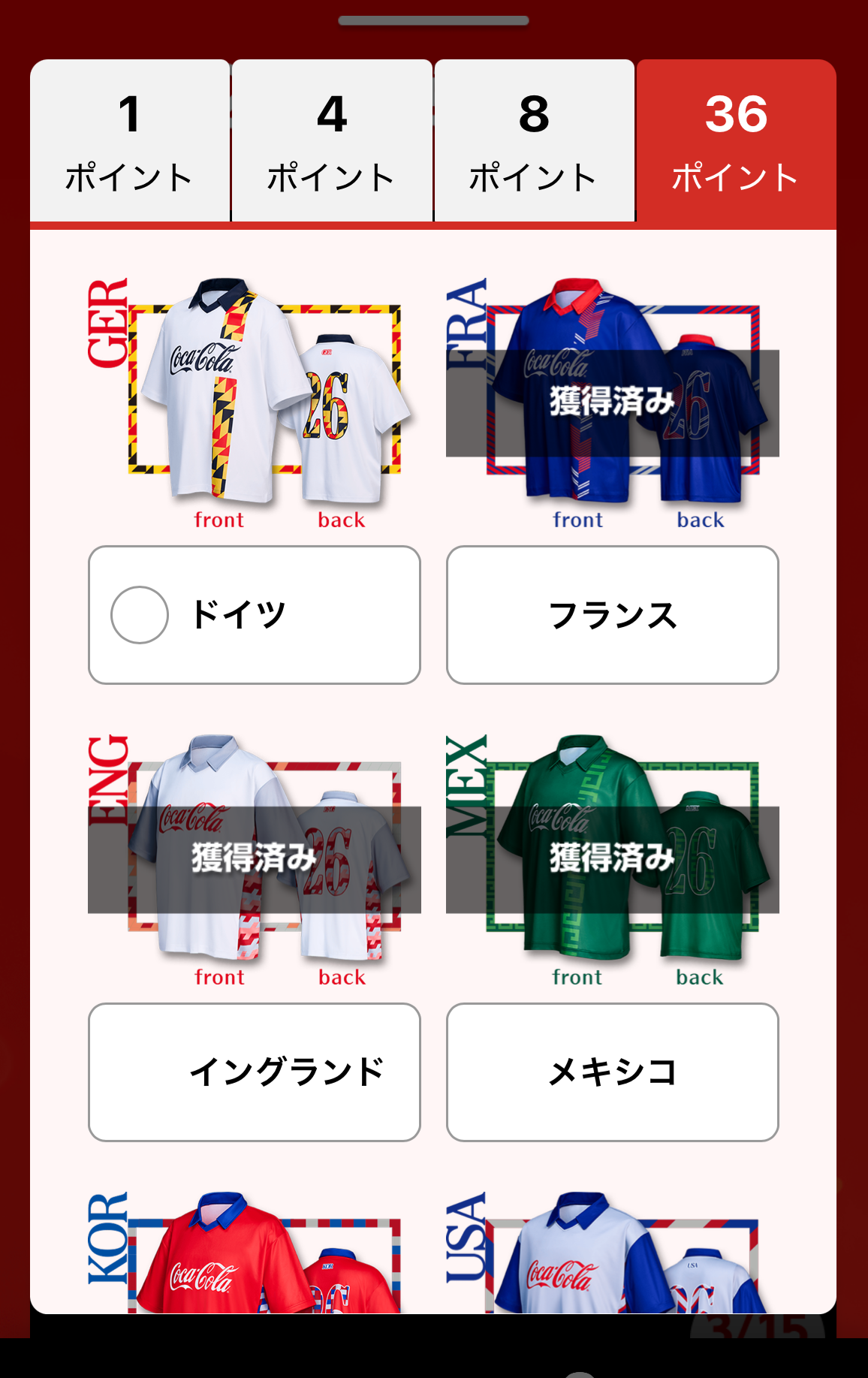Tap the イングランド option box
This screenshot has height=1378, width=868.
point(254,1072)
